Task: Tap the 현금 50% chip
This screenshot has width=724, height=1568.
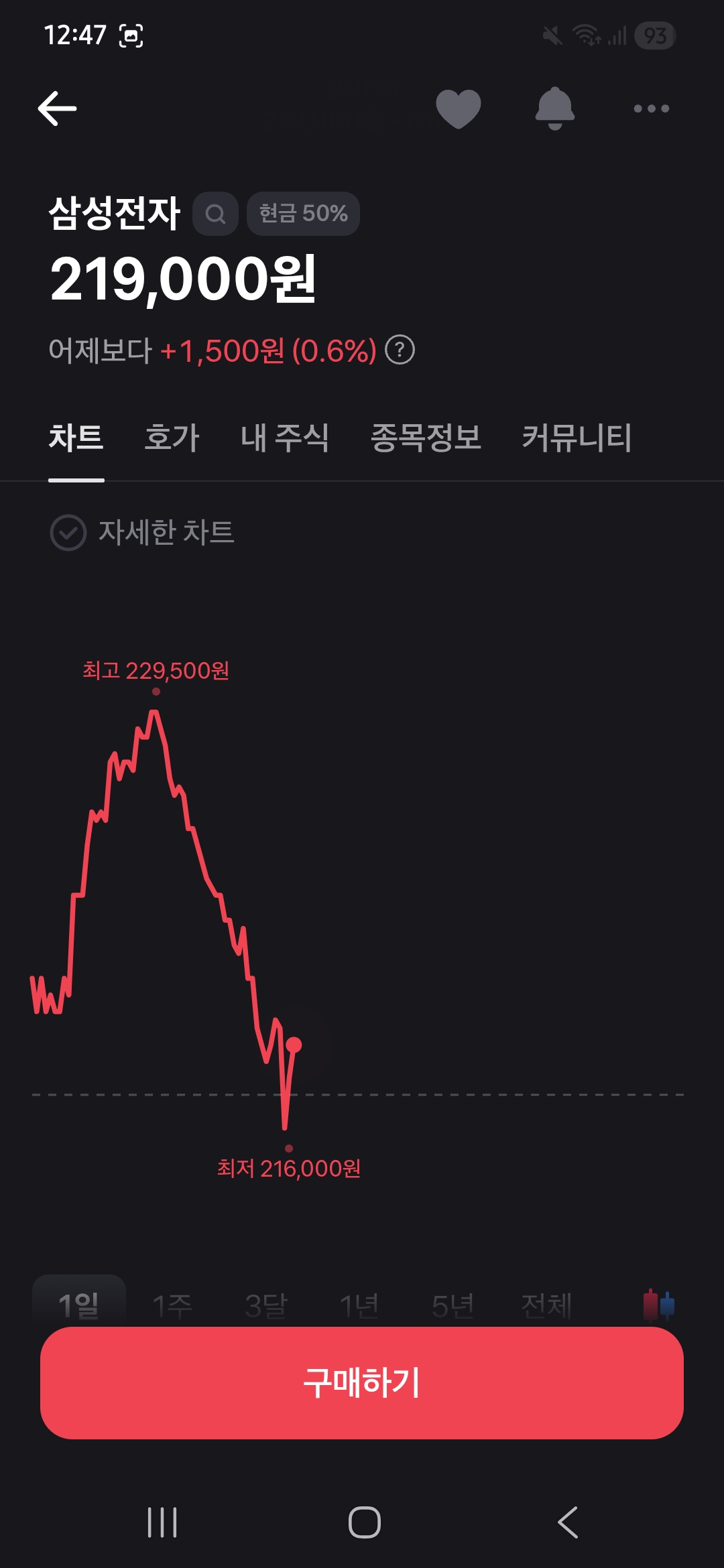Action: [x=303, y=214]
